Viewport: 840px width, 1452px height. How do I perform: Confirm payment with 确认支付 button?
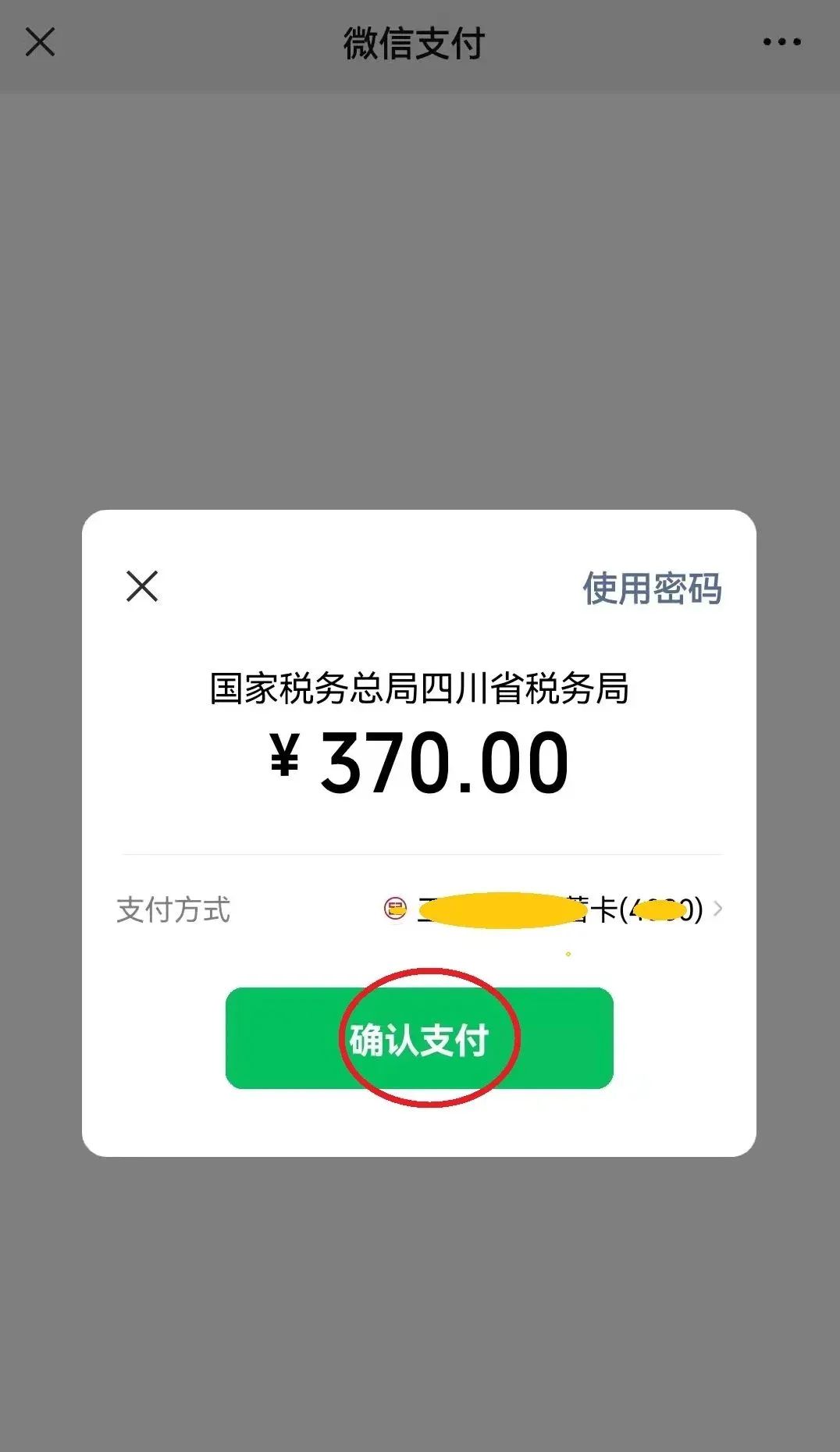coord(419,1038)
